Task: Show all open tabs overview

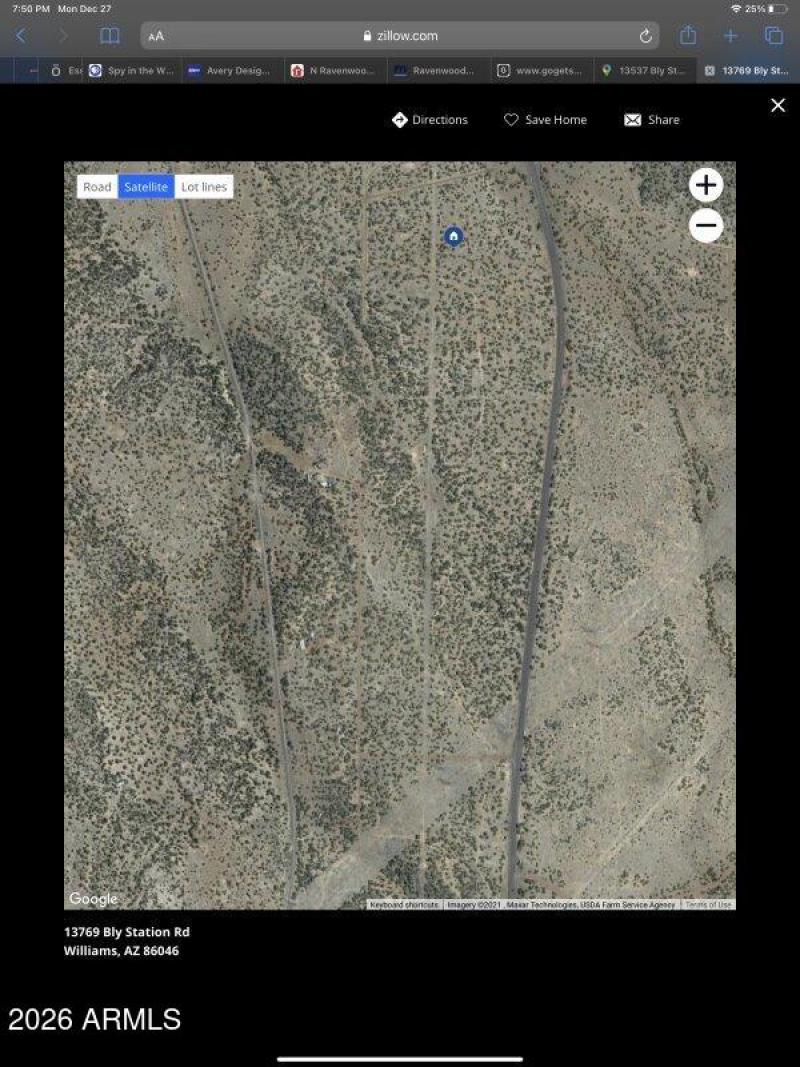Action: (x=774, y=36)
